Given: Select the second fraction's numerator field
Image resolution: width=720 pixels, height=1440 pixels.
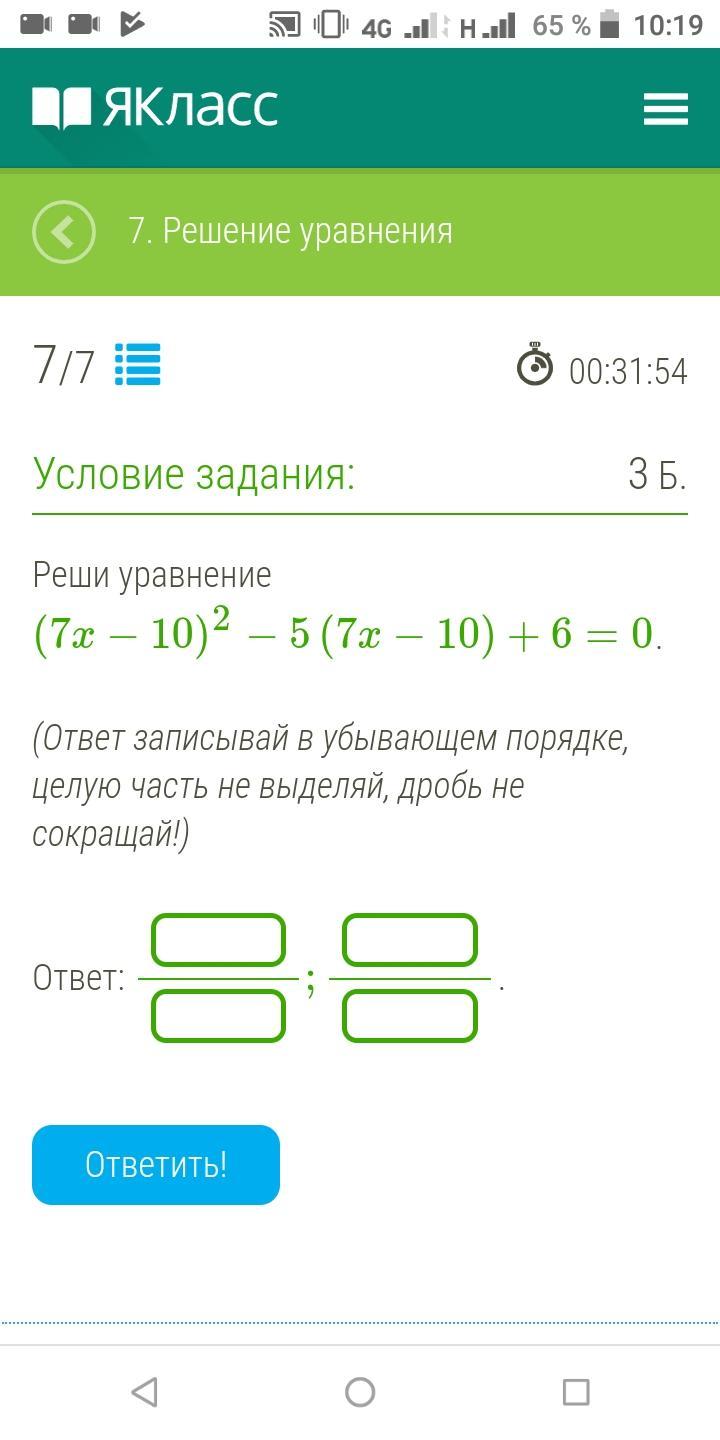Looking at the screenshot, I should tap(410, 940).
